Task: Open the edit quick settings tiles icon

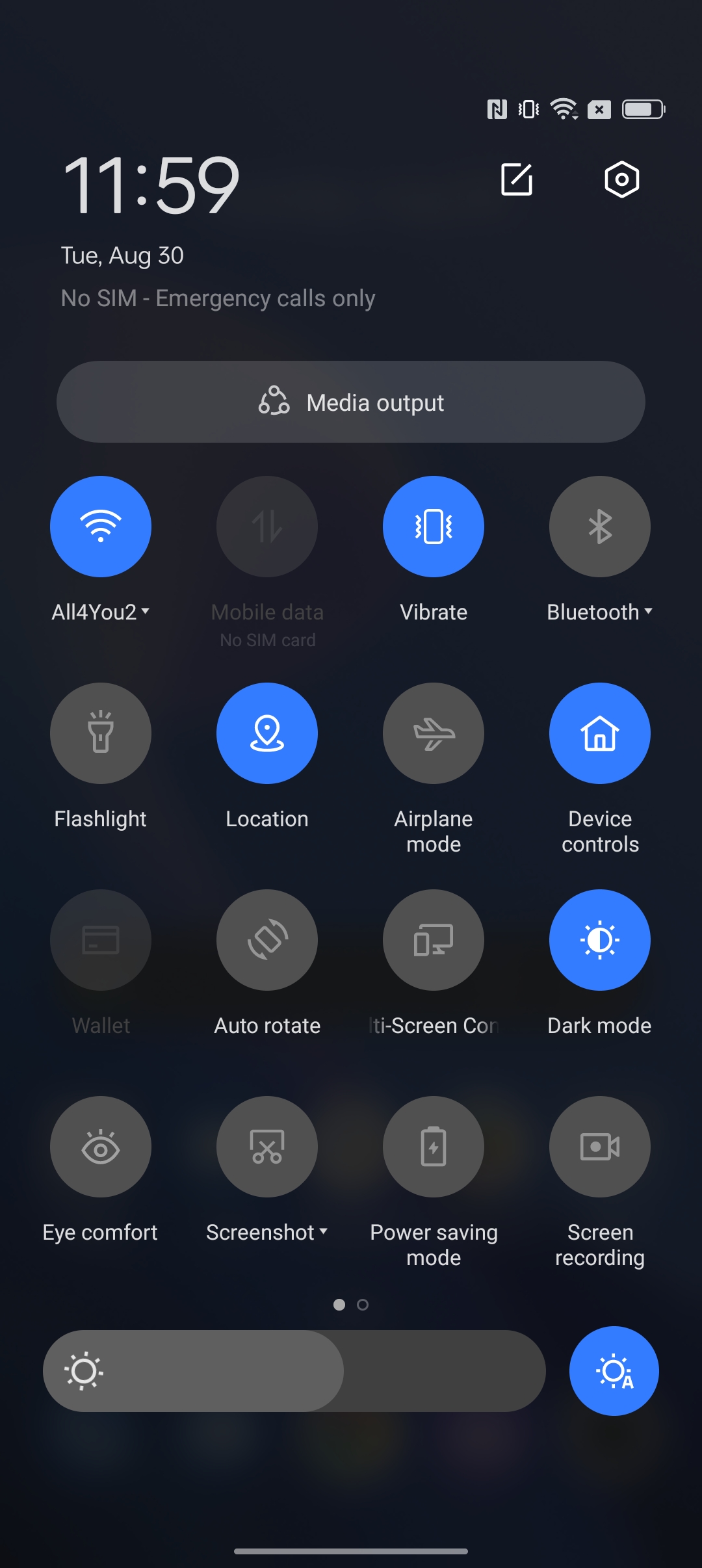Action: (517, 179)
